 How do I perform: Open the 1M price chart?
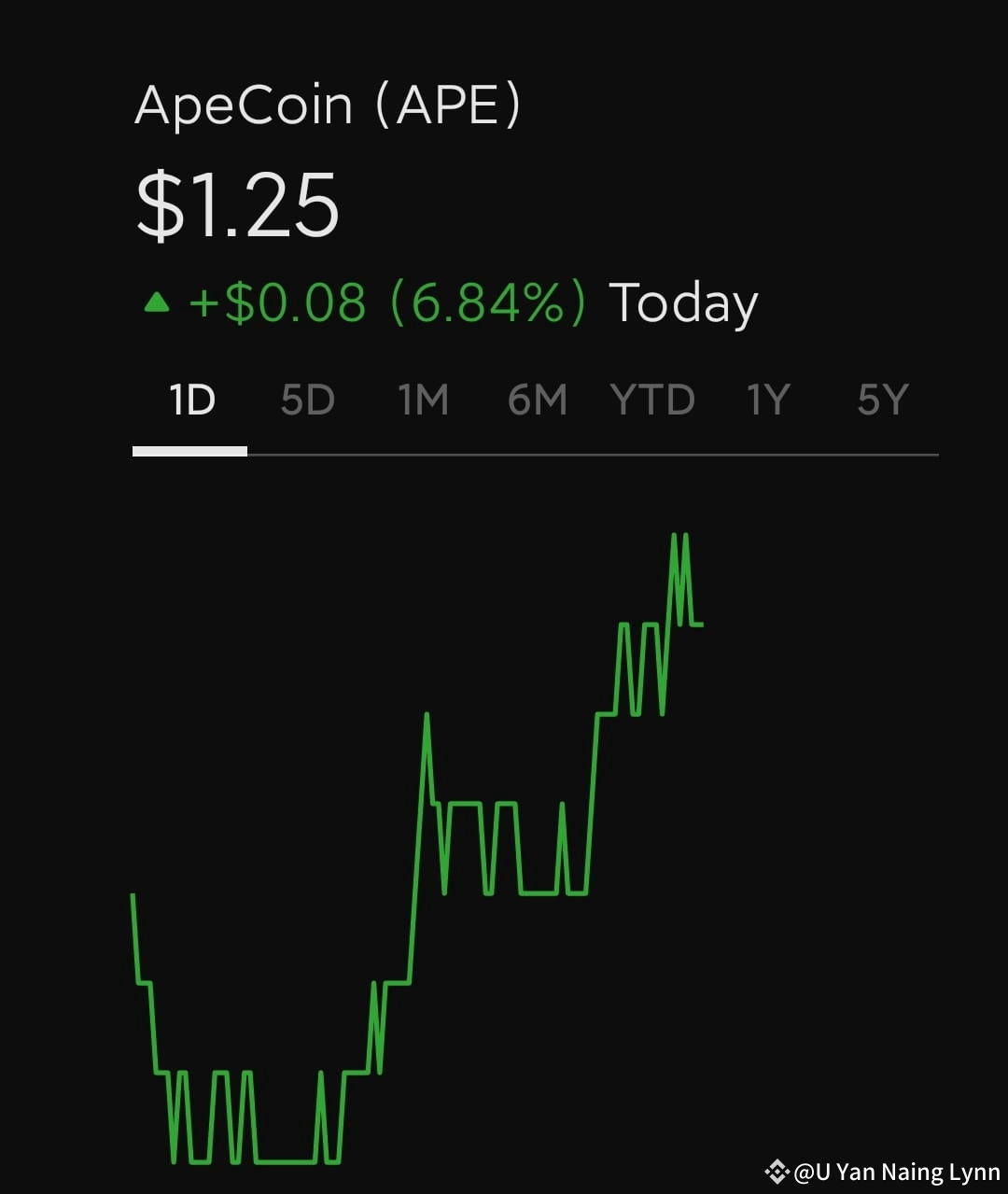click(423, 399)
